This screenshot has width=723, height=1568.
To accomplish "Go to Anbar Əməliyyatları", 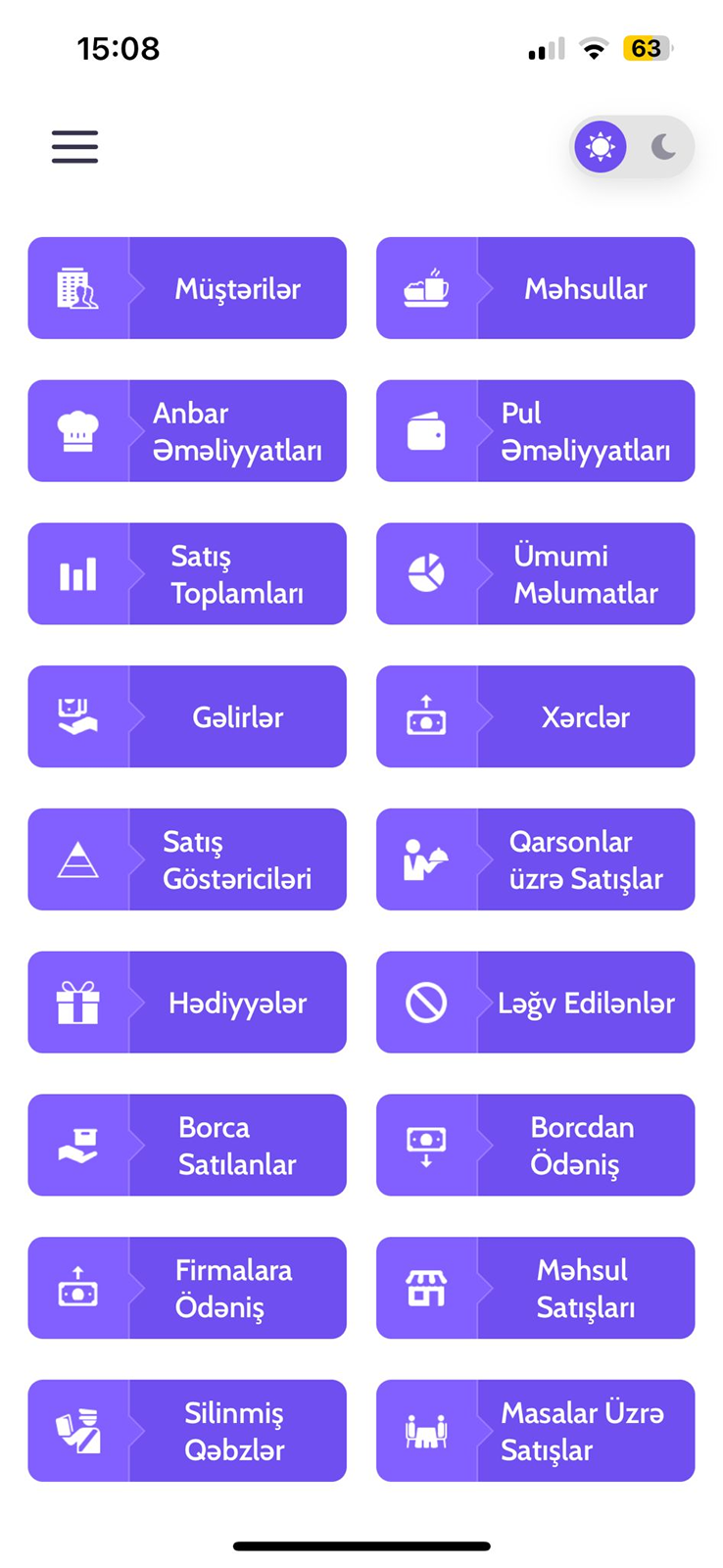I will pos(187,431).
